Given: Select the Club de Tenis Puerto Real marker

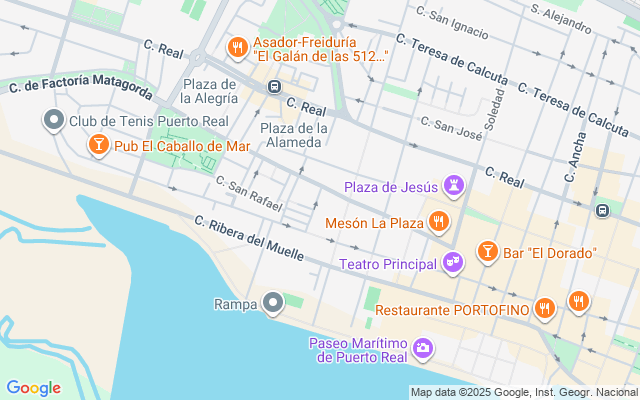Looking at the screenshot, I should pos(53,121).
